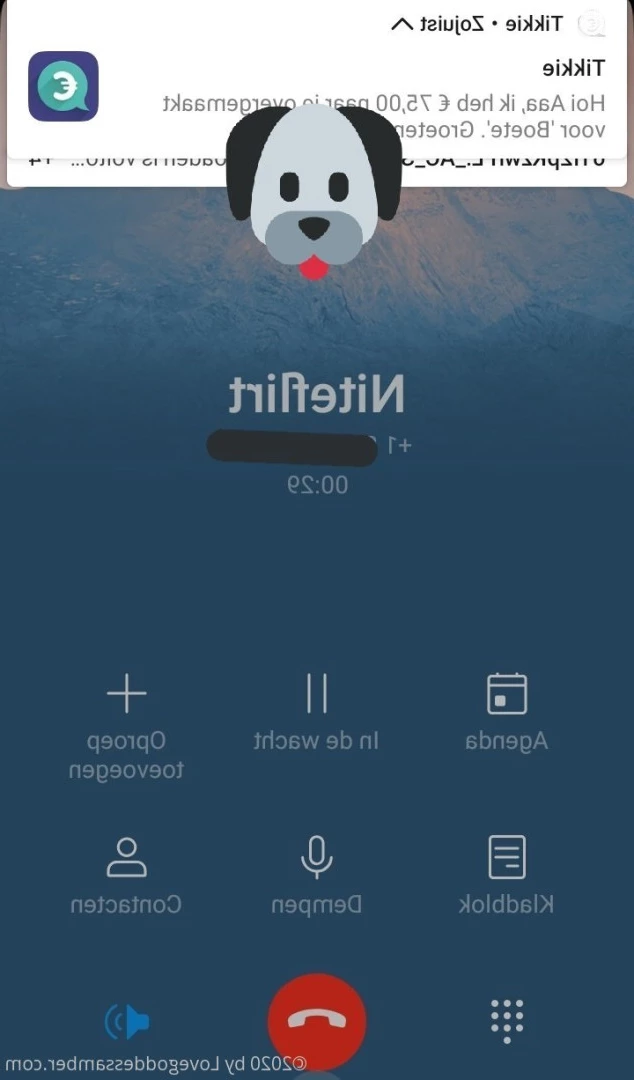The height and width of the screenshot is (1080, 634).
Task: Open the Tikkie payment notification
Action: [x=317, y=93]
